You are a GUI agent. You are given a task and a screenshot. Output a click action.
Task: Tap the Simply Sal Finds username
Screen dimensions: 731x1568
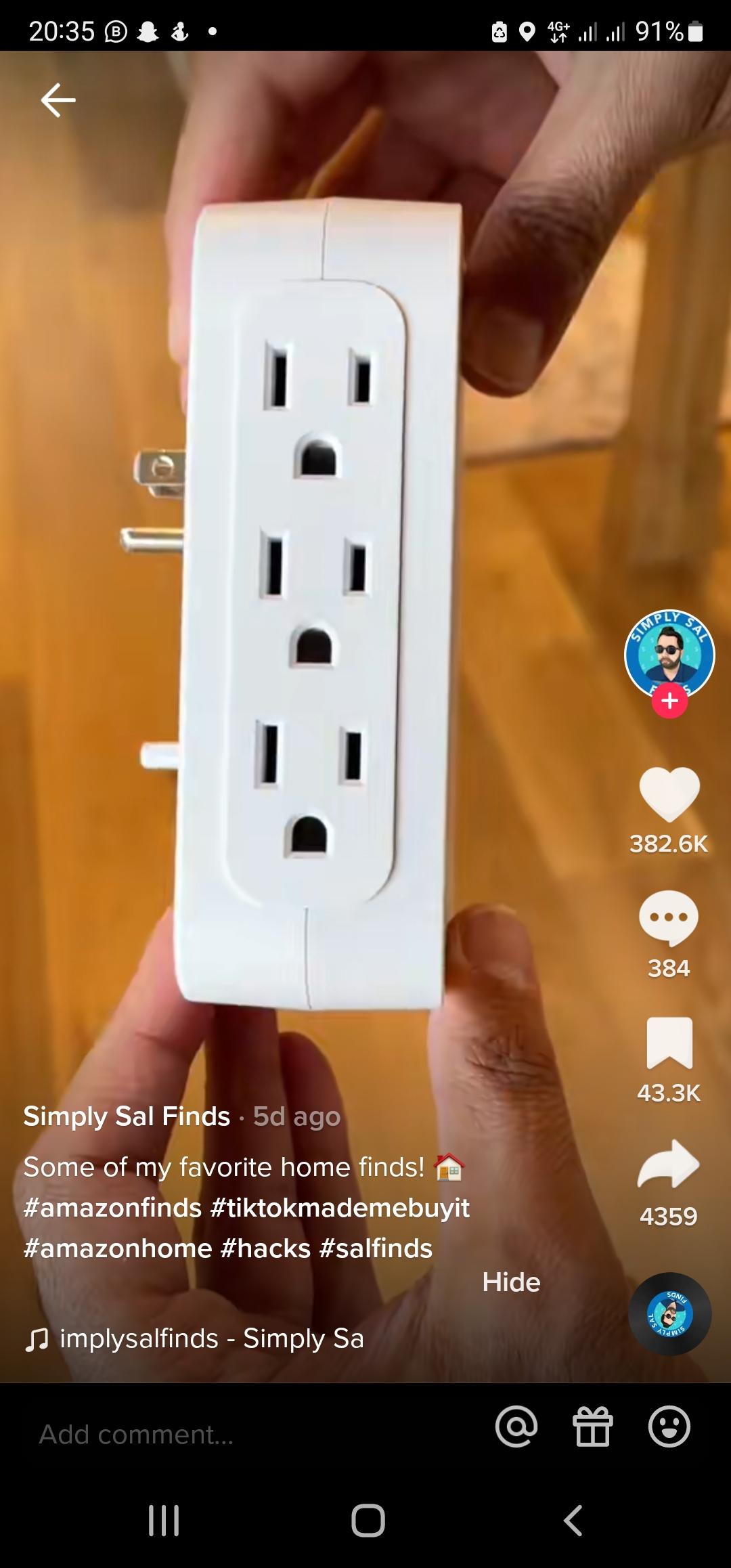[x=127, y=1116]
